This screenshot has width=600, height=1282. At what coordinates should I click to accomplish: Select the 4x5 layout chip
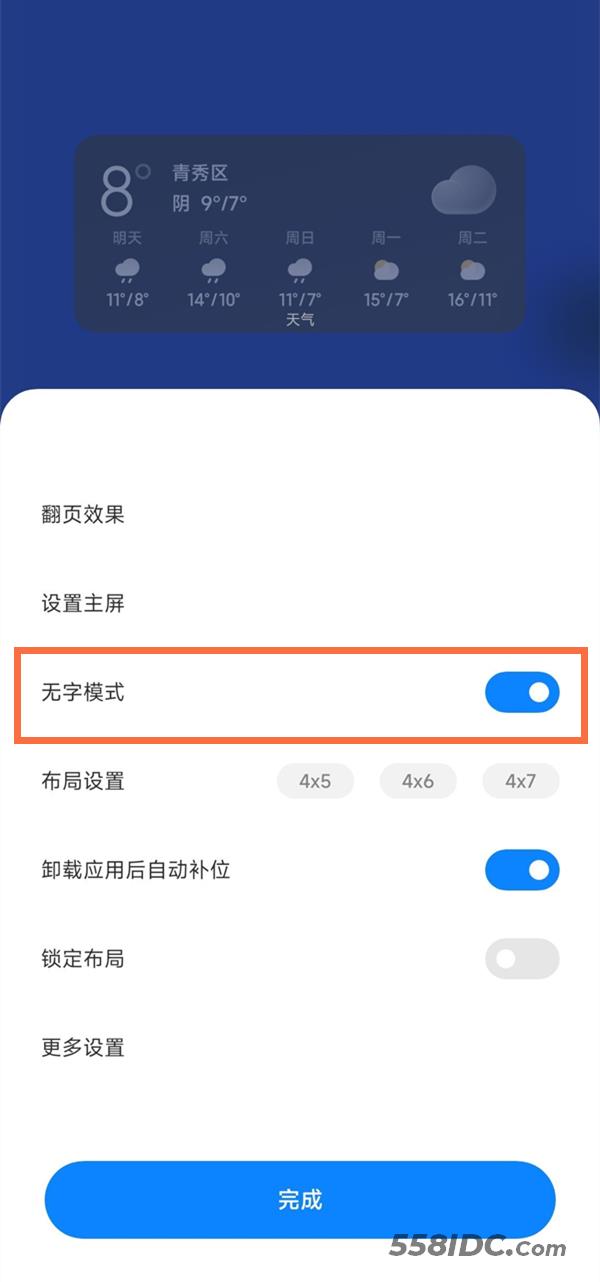click(315, 781)
